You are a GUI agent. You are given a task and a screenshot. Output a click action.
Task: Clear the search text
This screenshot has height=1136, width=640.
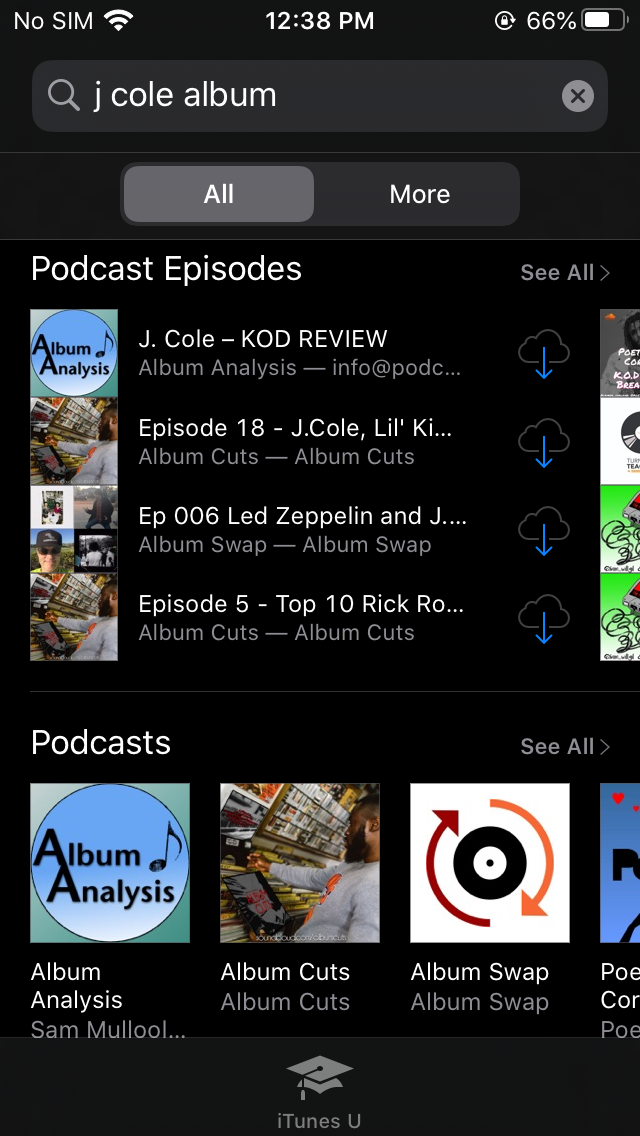tap(577, 96)
